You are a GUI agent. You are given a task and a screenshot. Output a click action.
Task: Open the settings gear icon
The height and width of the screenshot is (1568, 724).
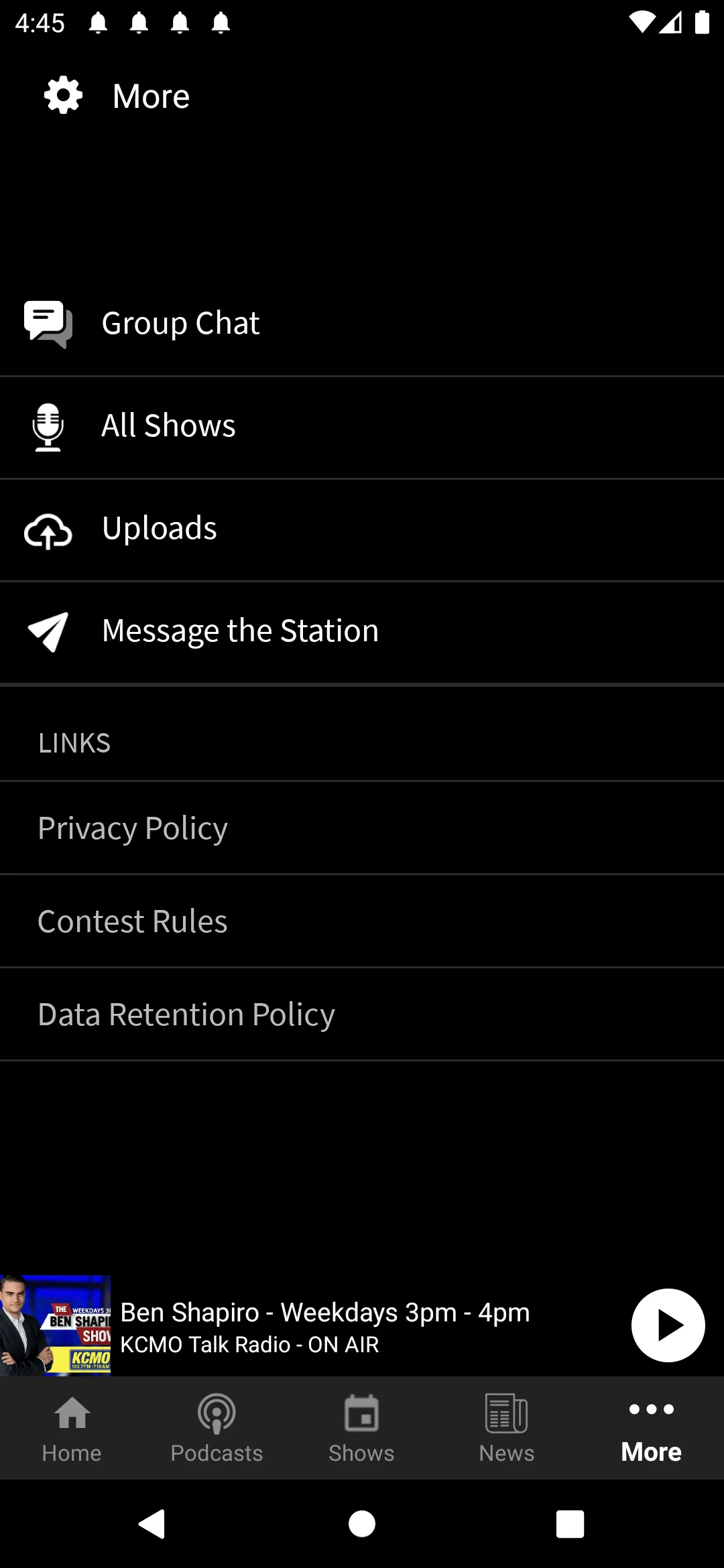[x=63, y=95]
